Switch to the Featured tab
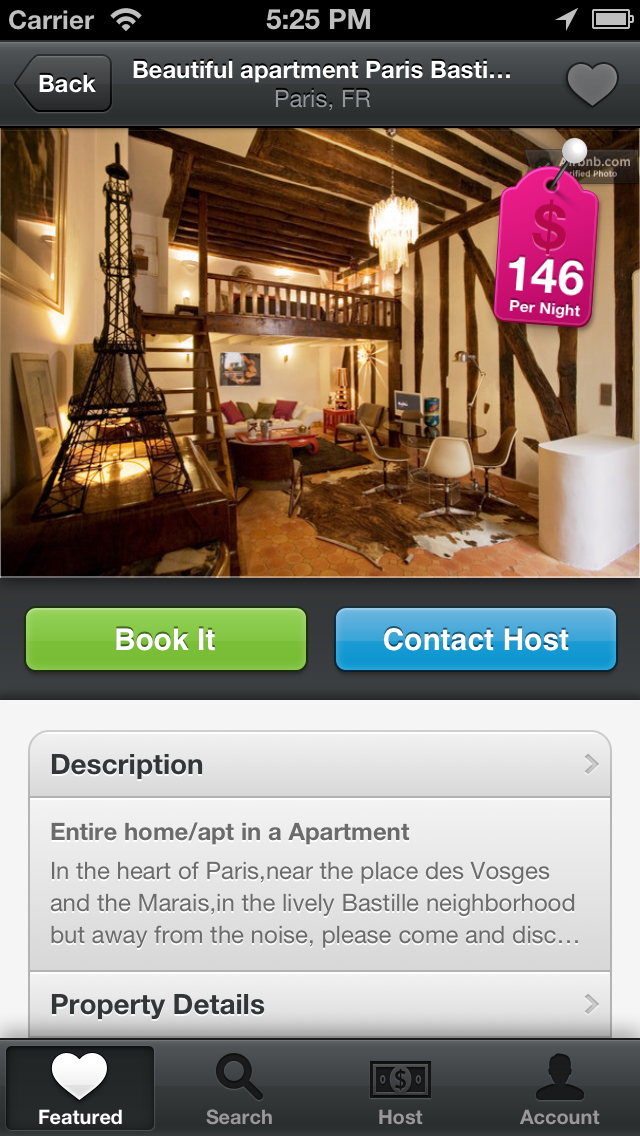 coord(80,1088)
